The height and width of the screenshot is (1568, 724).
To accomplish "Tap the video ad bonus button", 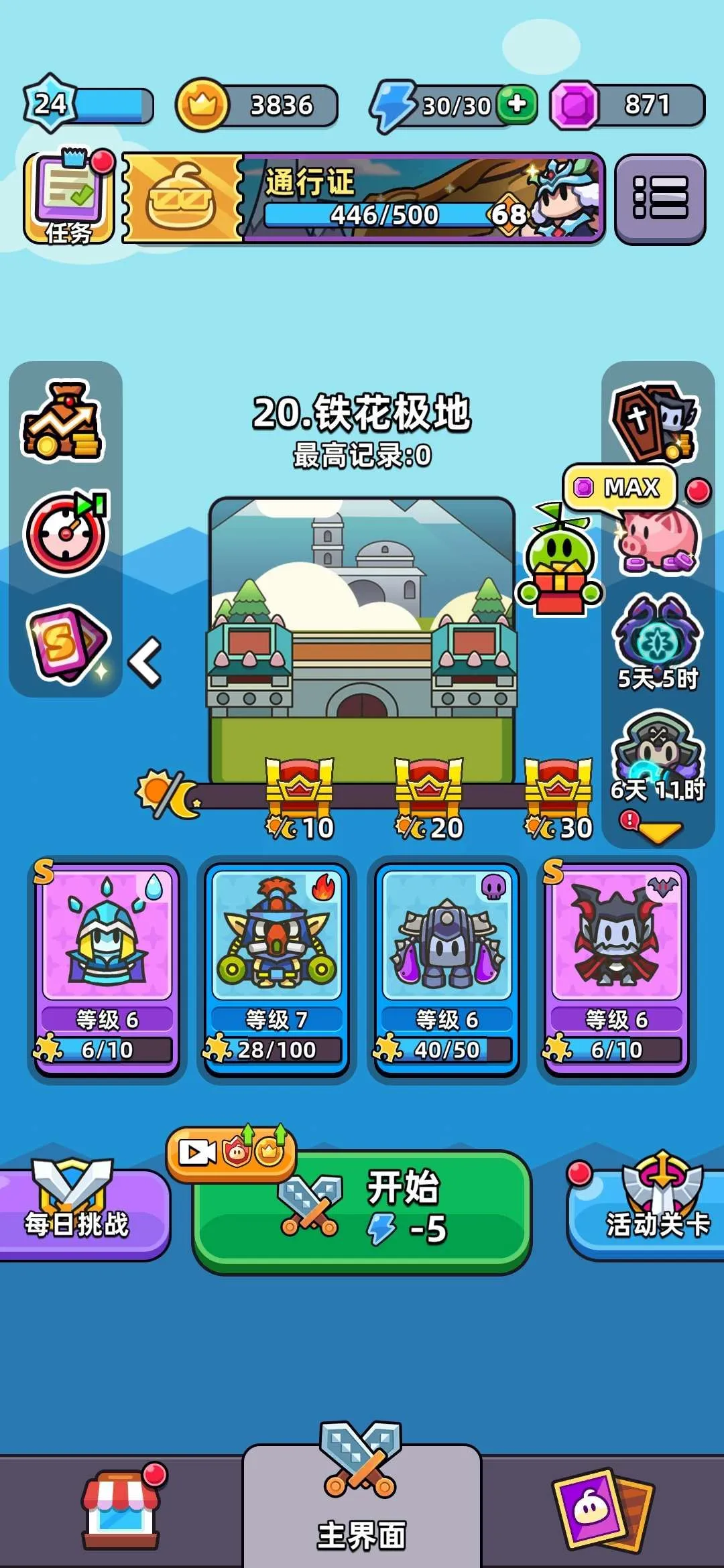I will 231,1153.
